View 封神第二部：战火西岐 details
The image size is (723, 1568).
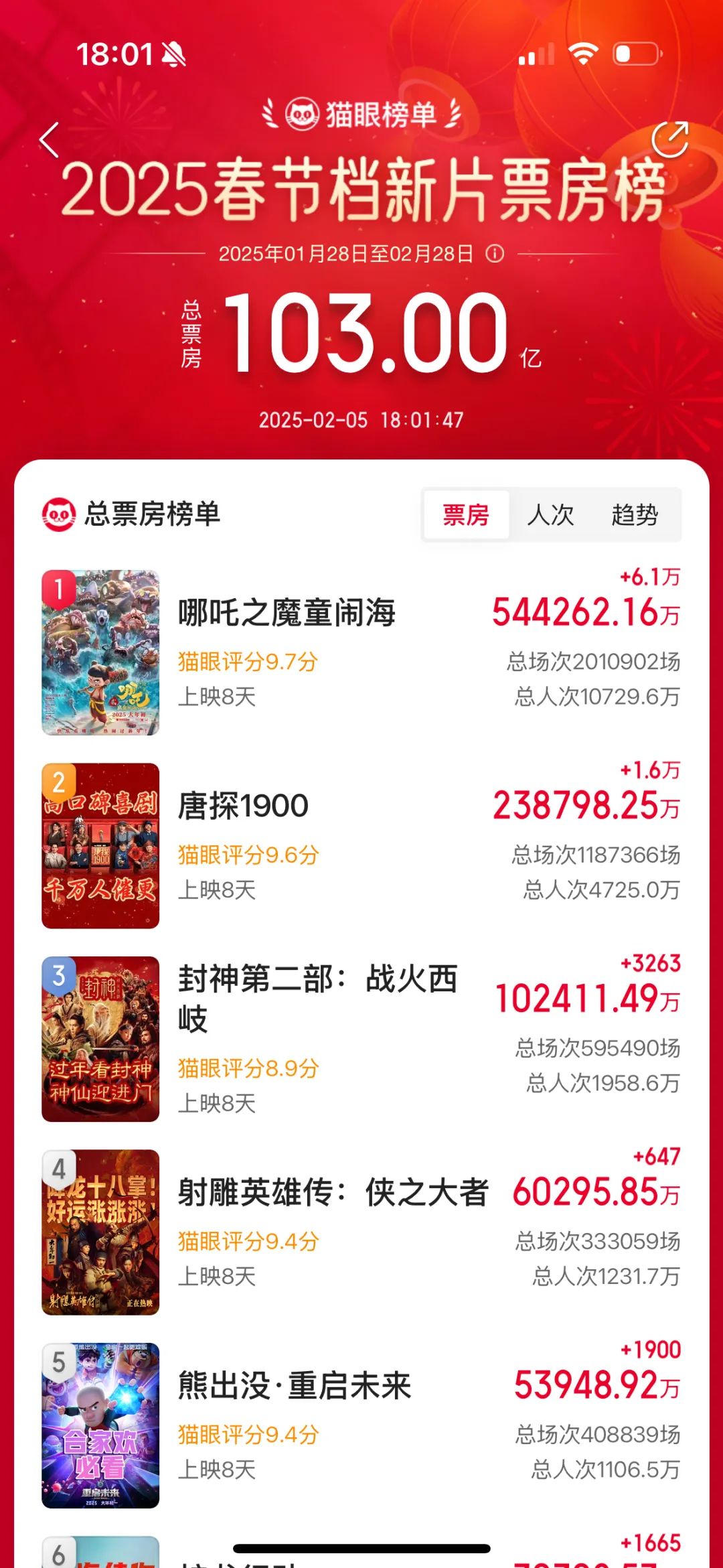[x=317, y=998]
